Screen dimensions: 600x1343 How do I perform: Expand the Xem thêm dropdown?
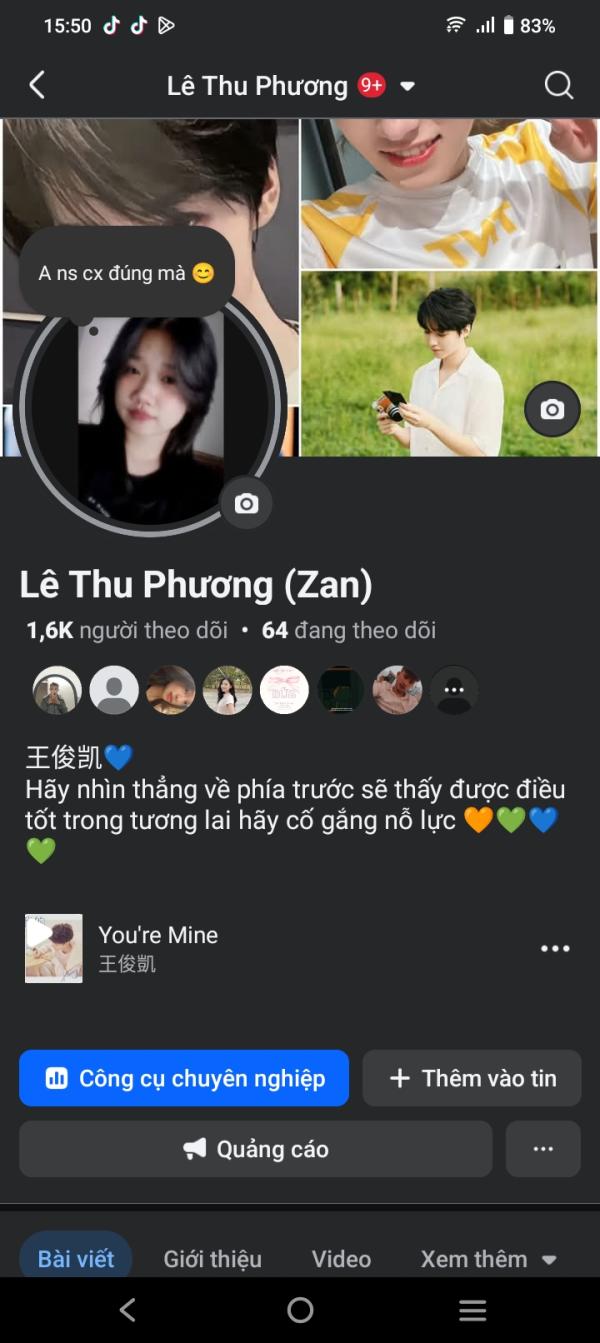(x=488, y=1259)
